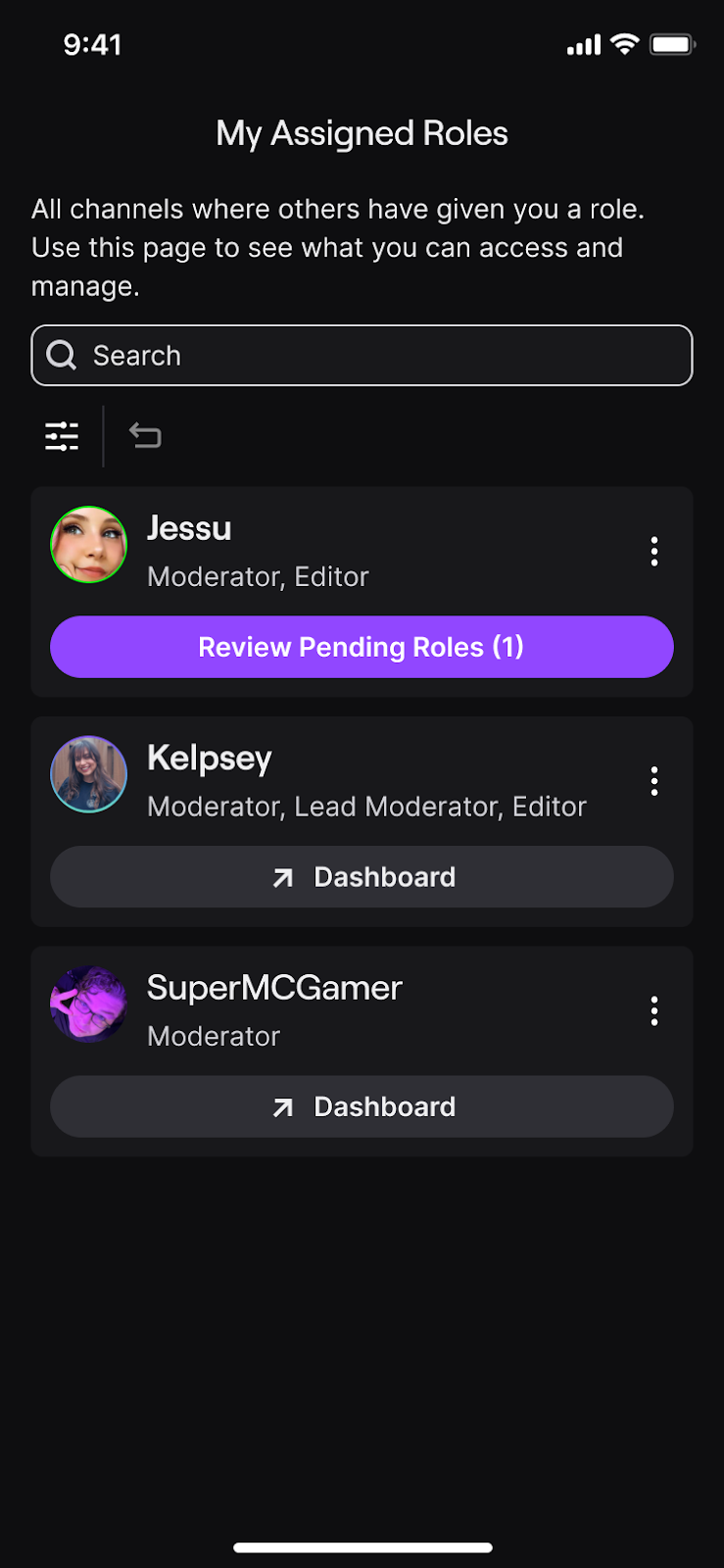This screenshot has width=724, height=1568.
Task: Tap Jessu's profile avatar
Action: click(x=89, y=545)
